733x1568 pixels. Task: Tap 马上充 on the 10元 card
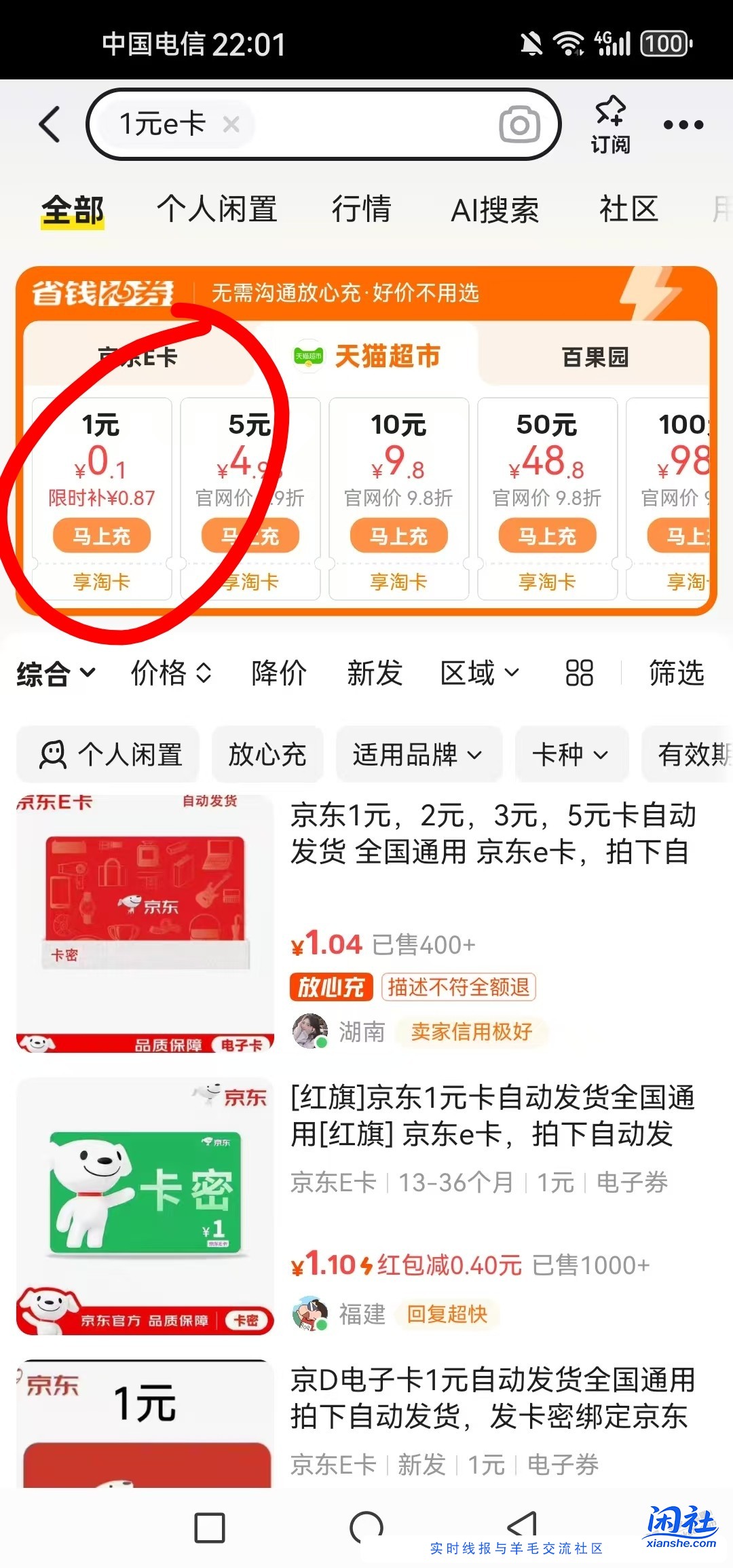398,536
